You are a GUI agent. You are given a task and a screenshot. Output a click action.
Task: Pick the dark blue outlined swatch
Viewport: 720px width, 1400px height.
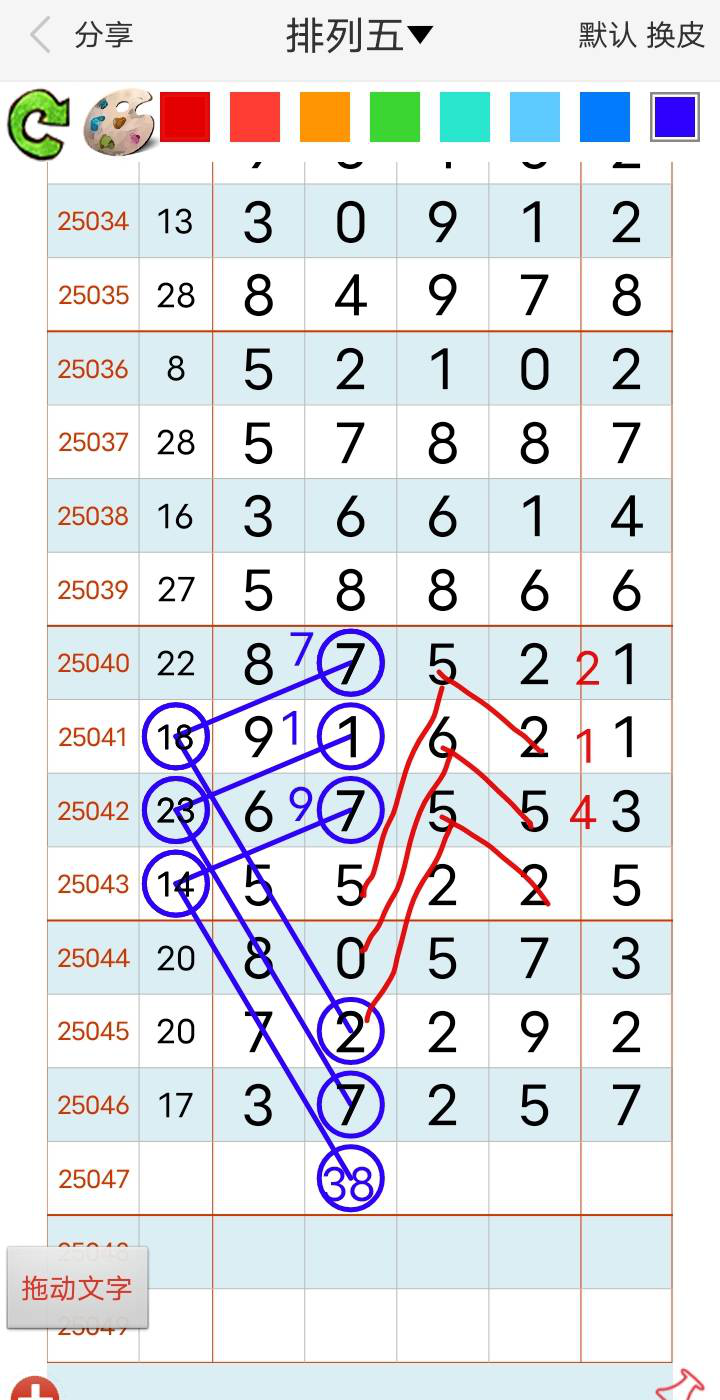tap(675, 117)
